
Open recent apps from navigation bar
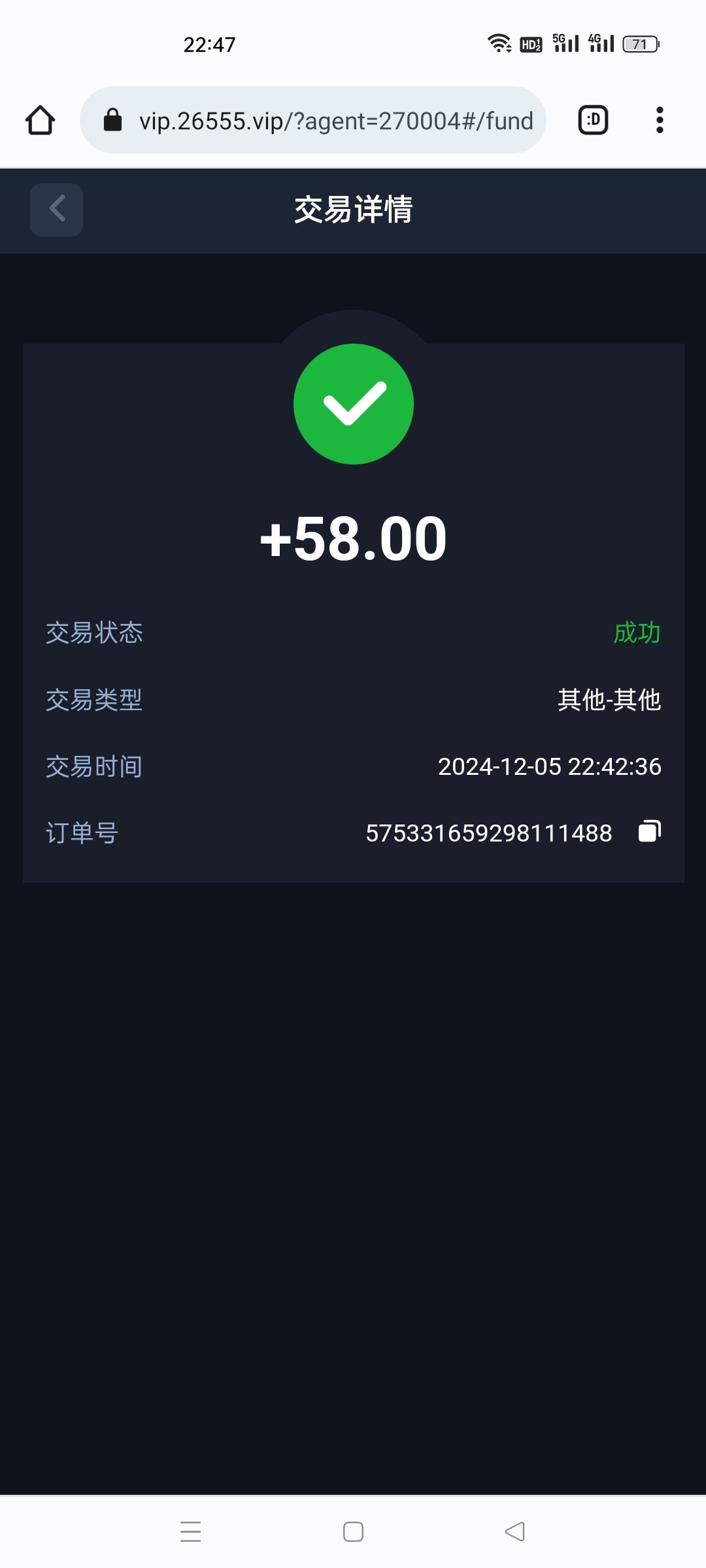click(x=190, y=1531)
